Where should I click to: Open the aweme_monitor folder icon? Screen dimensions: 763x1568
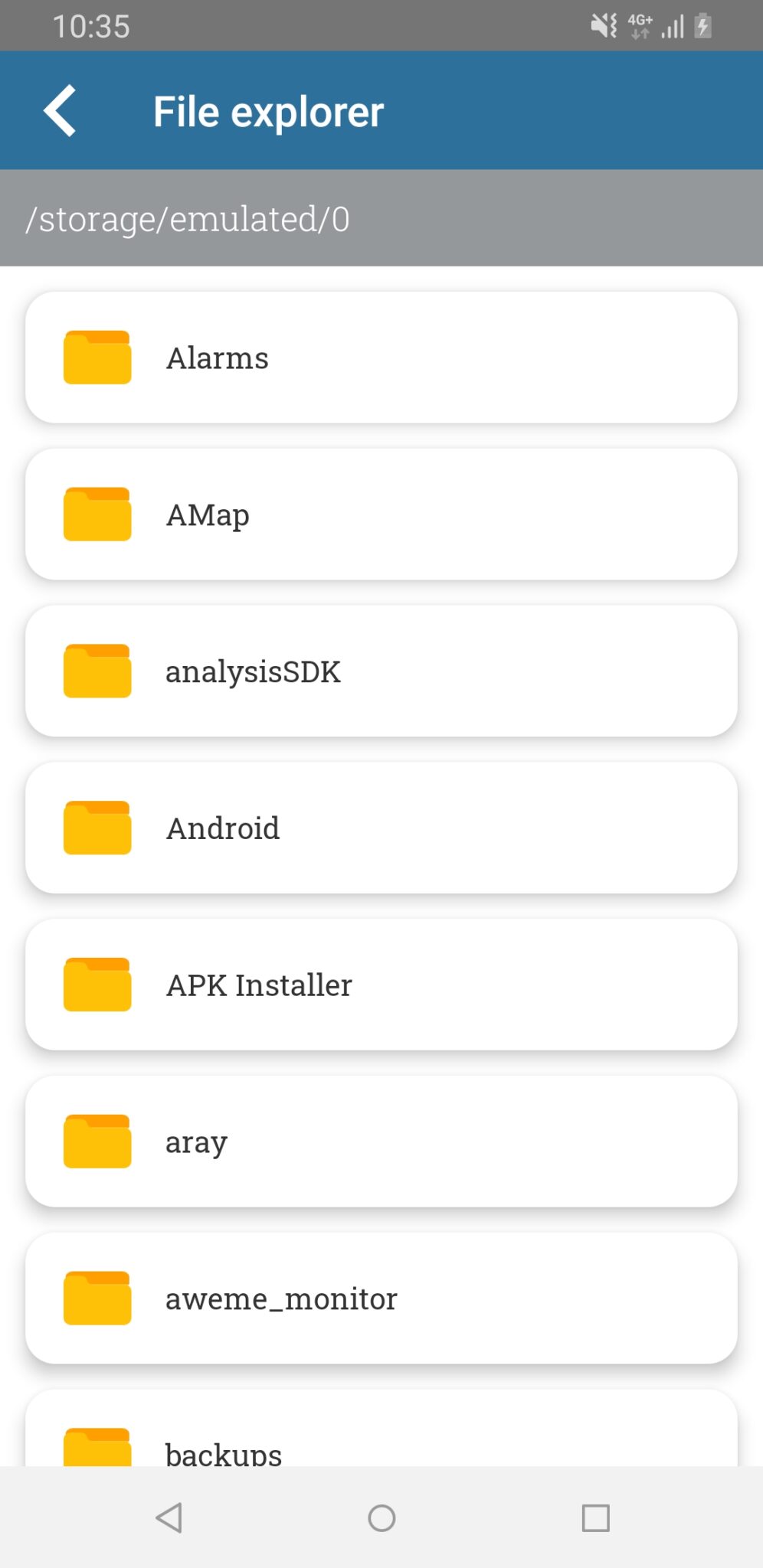pyautogui.click(x=97, y=1298)
